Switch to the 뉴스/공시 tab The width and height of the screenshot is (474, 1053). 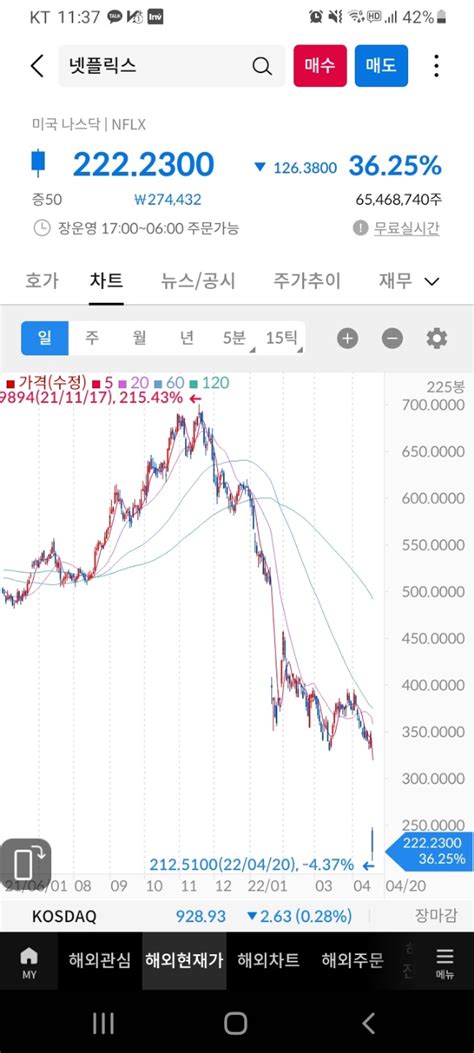tap(198, 281)
